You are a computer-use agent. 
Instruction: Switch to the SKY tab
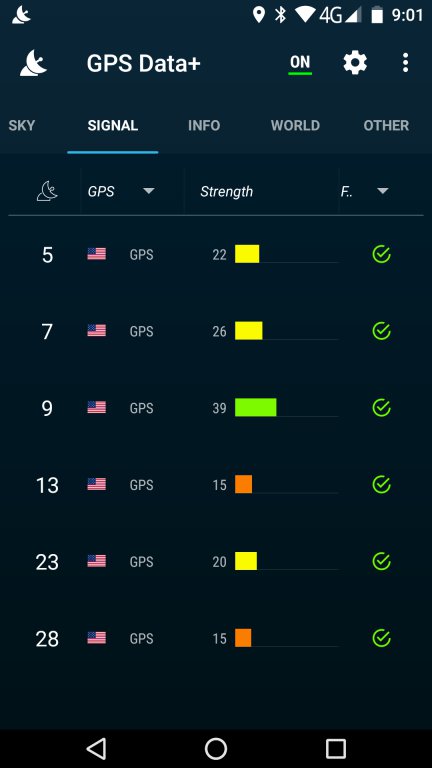tap(22, 125)
